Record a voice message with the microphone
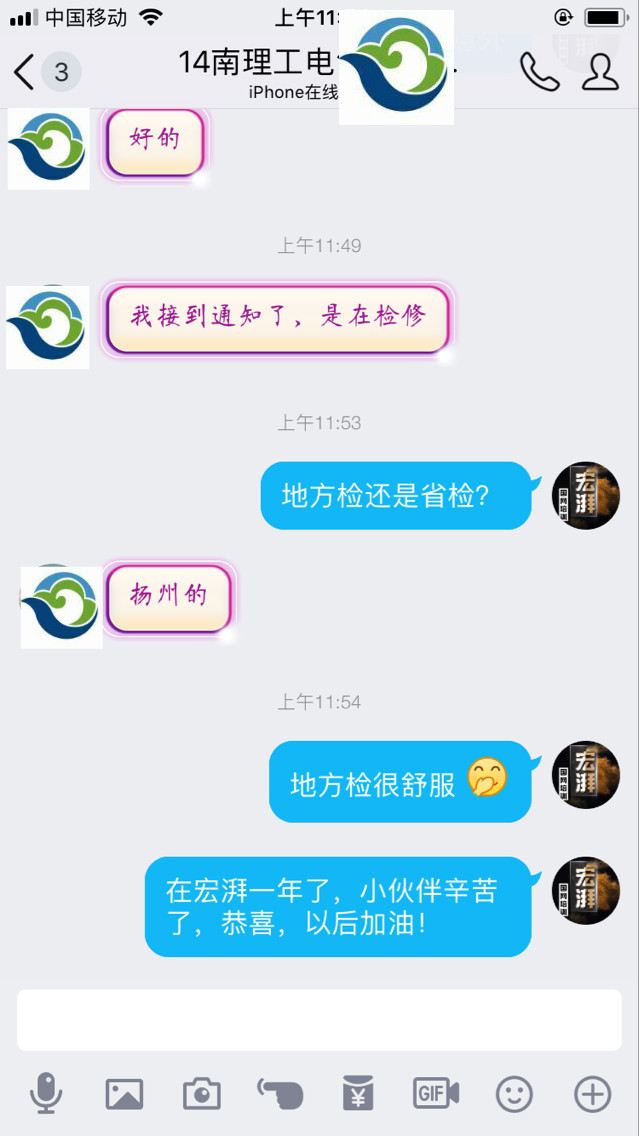The height and width of the screenshot is (1136, 639). [x=46, y=1094]
